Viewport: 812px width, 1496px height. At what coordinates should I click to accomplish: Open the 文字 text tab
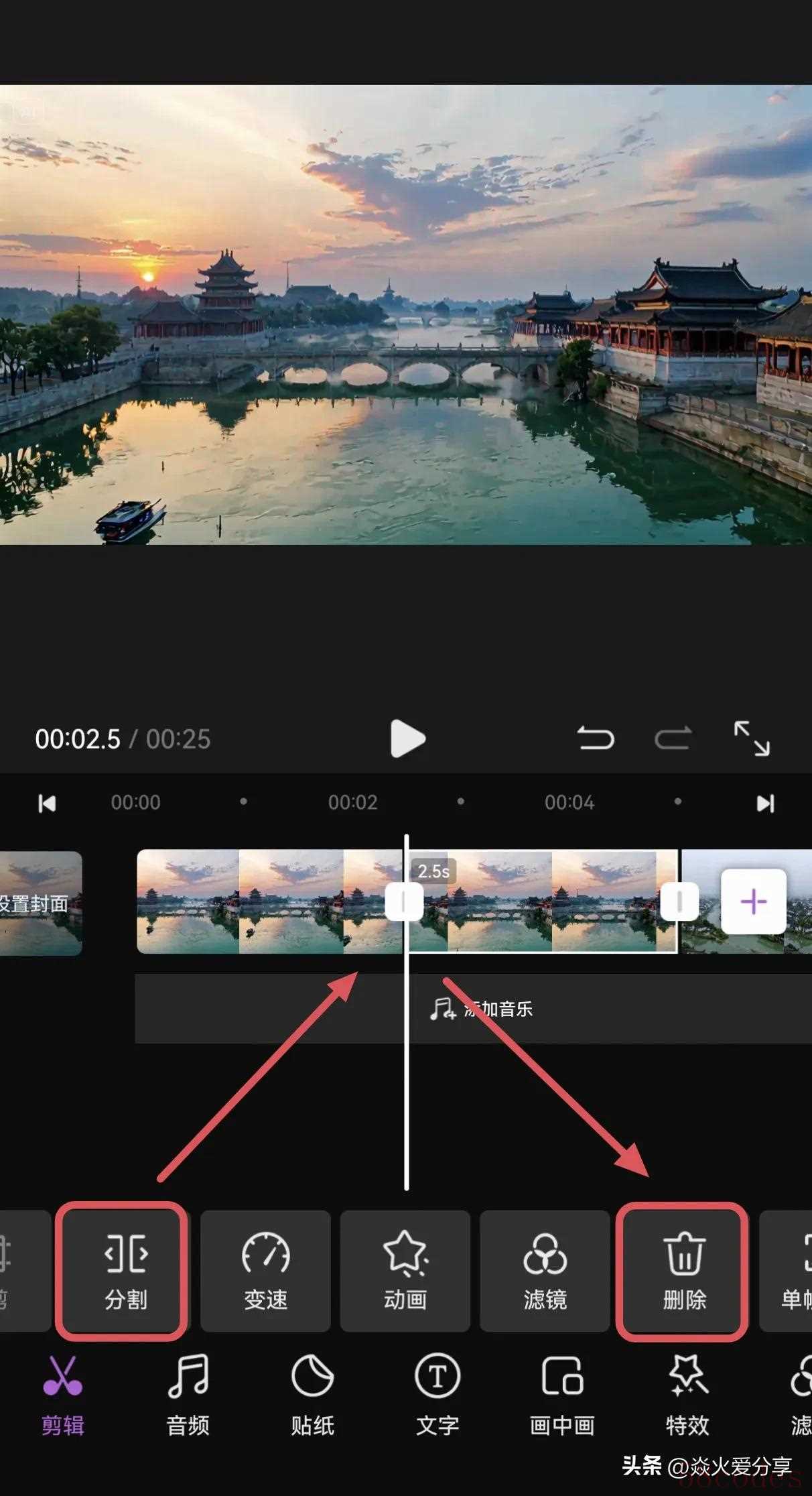(x=437, y=1394)
